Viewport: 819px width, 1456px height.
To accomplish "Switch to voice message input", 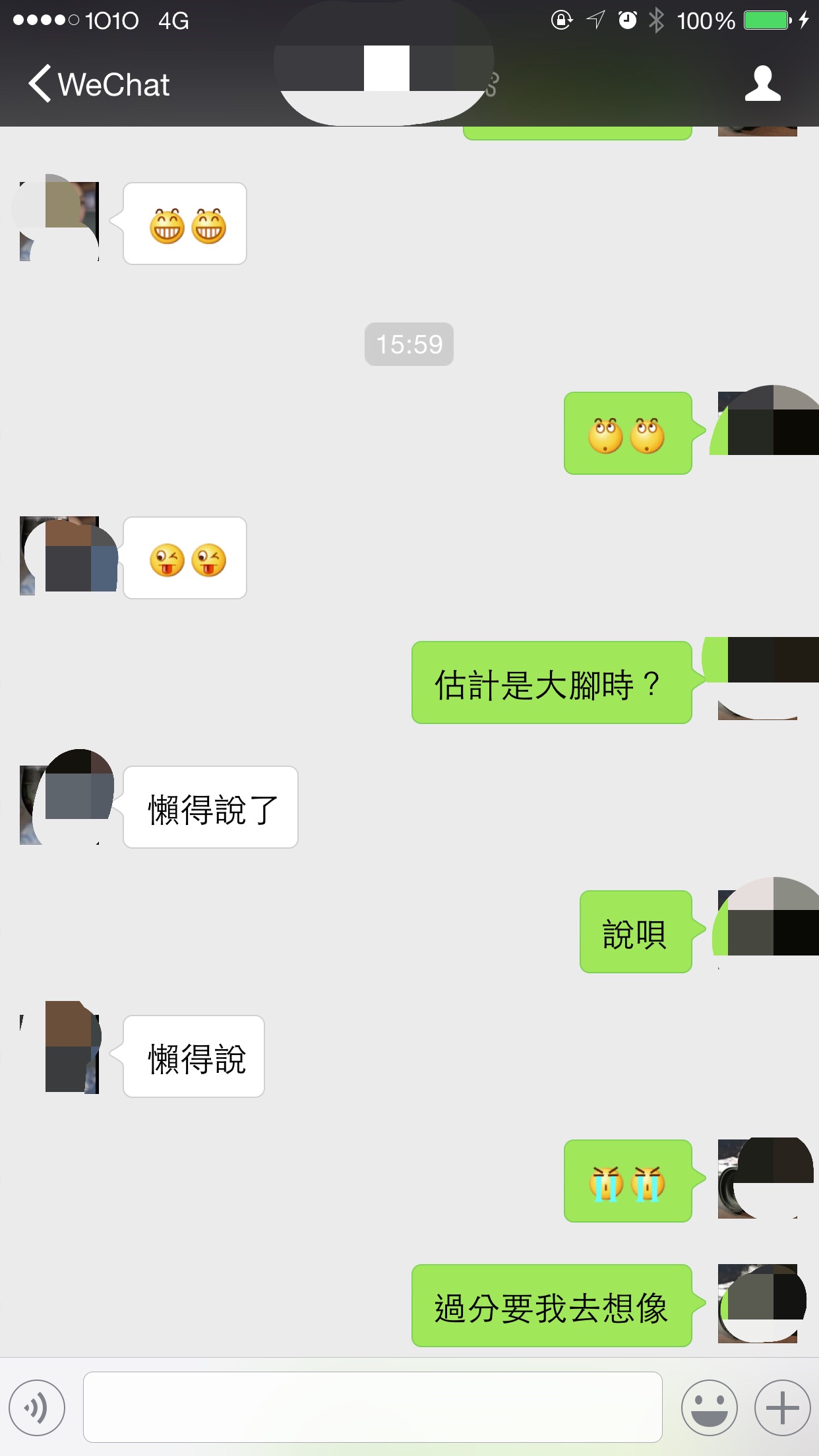I will coord(37,1408).
